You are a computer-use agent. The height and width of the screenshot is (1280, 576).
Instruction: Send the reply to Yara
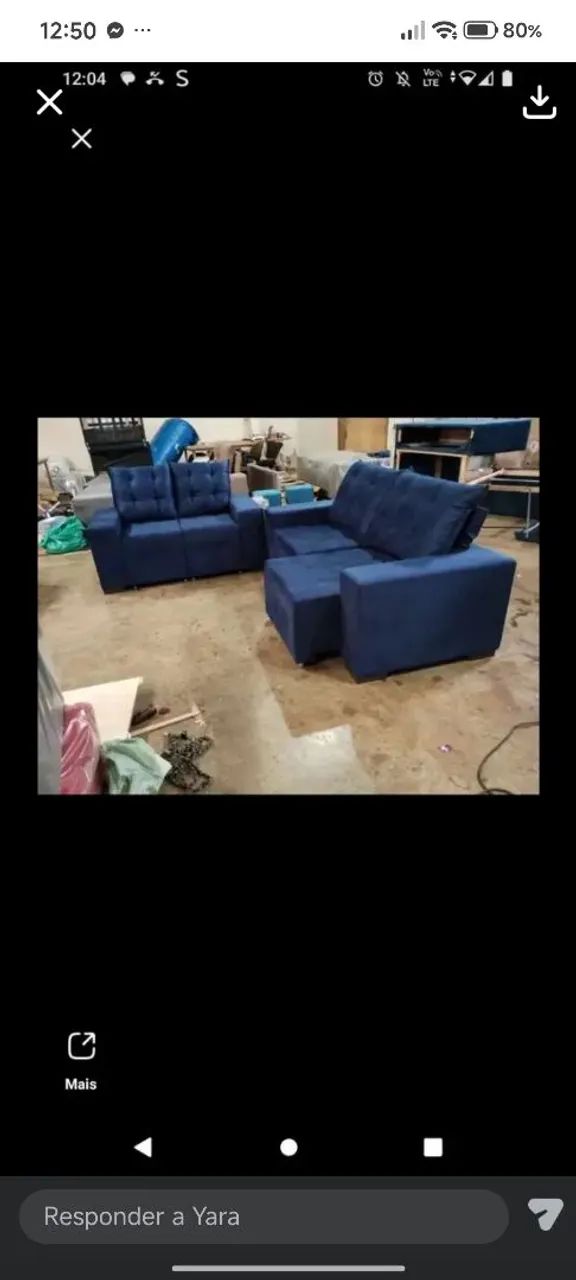click(545, 1215)
